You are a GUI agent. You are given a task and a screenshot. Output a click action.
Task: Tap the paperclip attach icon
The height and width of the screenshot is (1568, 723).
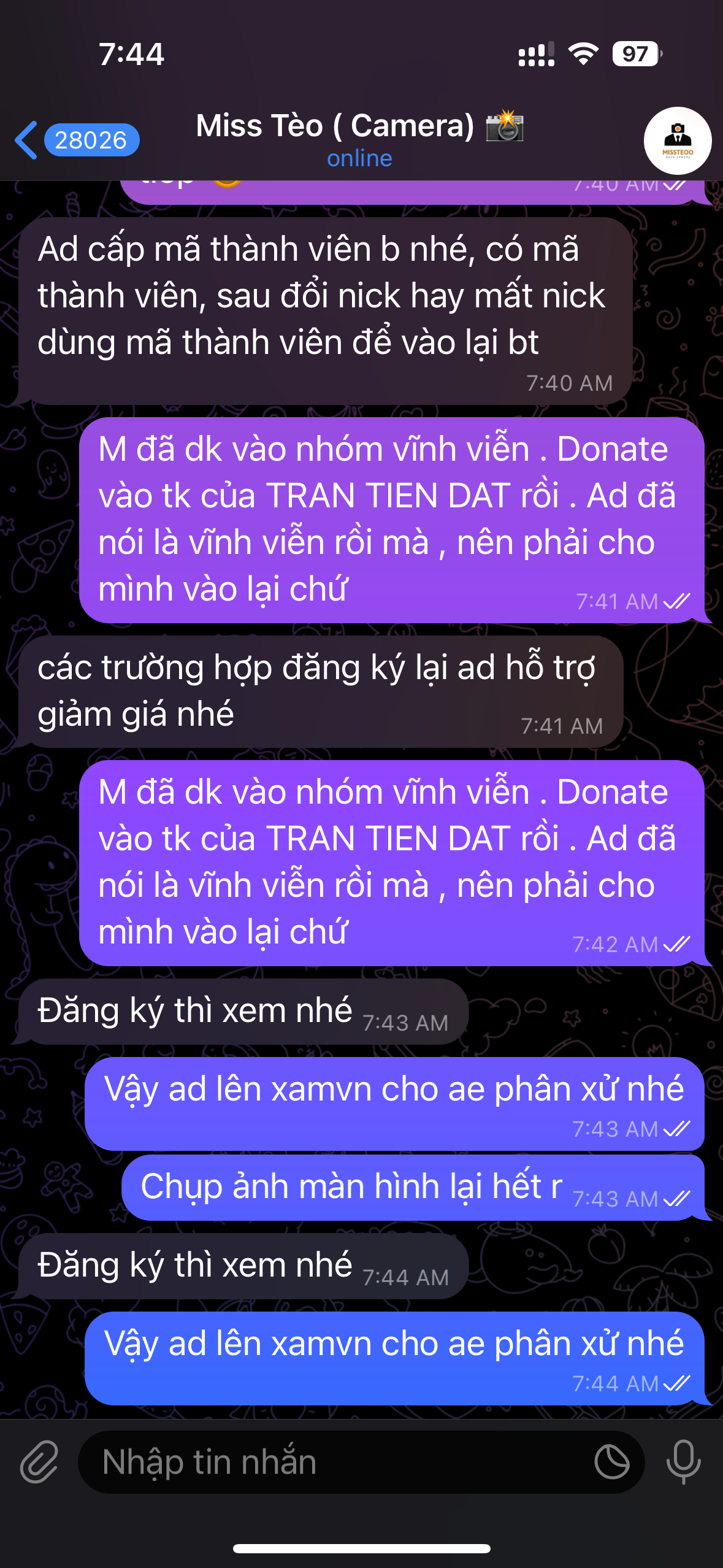pyautogui.click(x=39, y=1462)
